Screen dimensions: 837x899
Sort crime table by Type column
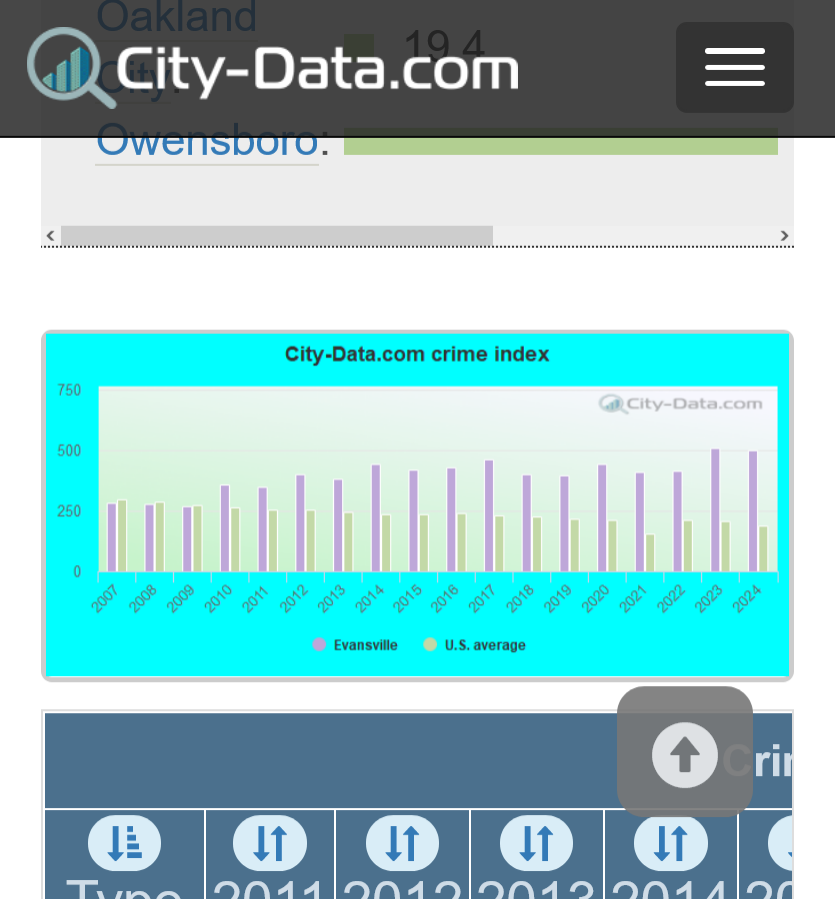click(x=125, y=843)
